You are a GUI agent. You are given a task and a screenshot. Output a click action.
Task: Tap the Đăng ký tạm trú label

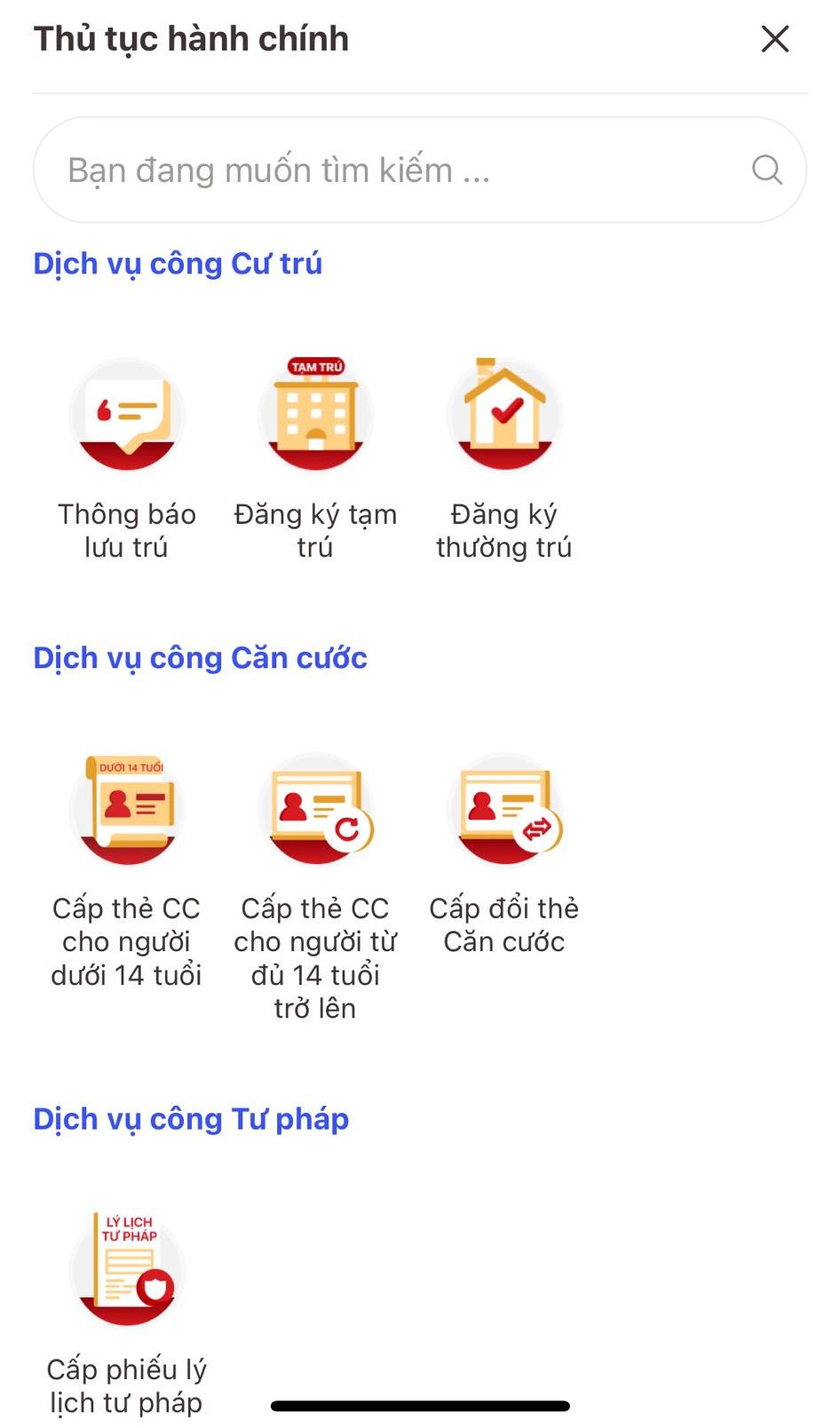[316, 529]
